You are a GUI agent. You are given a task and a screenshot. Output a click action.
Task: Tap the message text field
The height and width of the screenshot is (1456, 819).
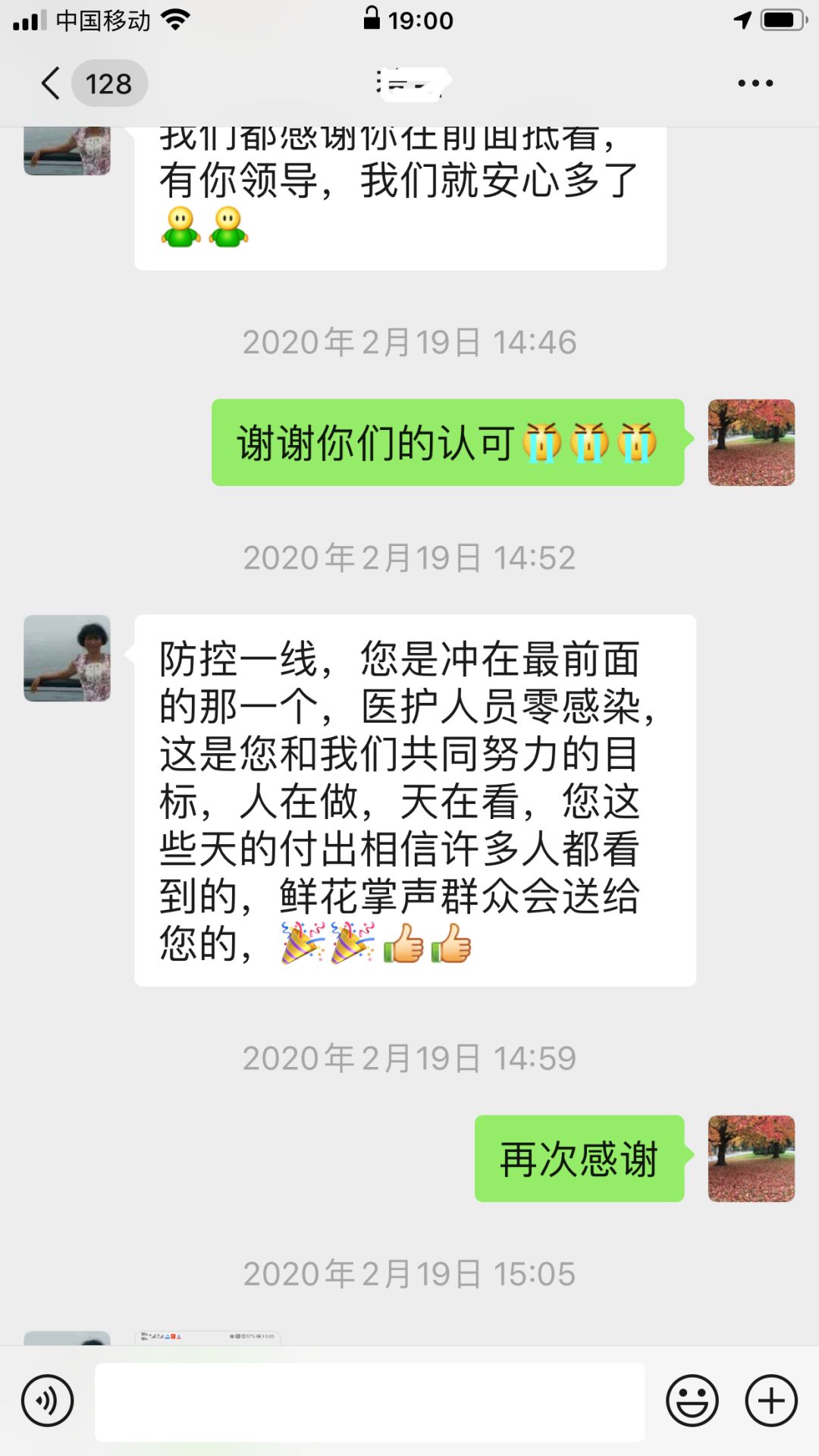369,1401
